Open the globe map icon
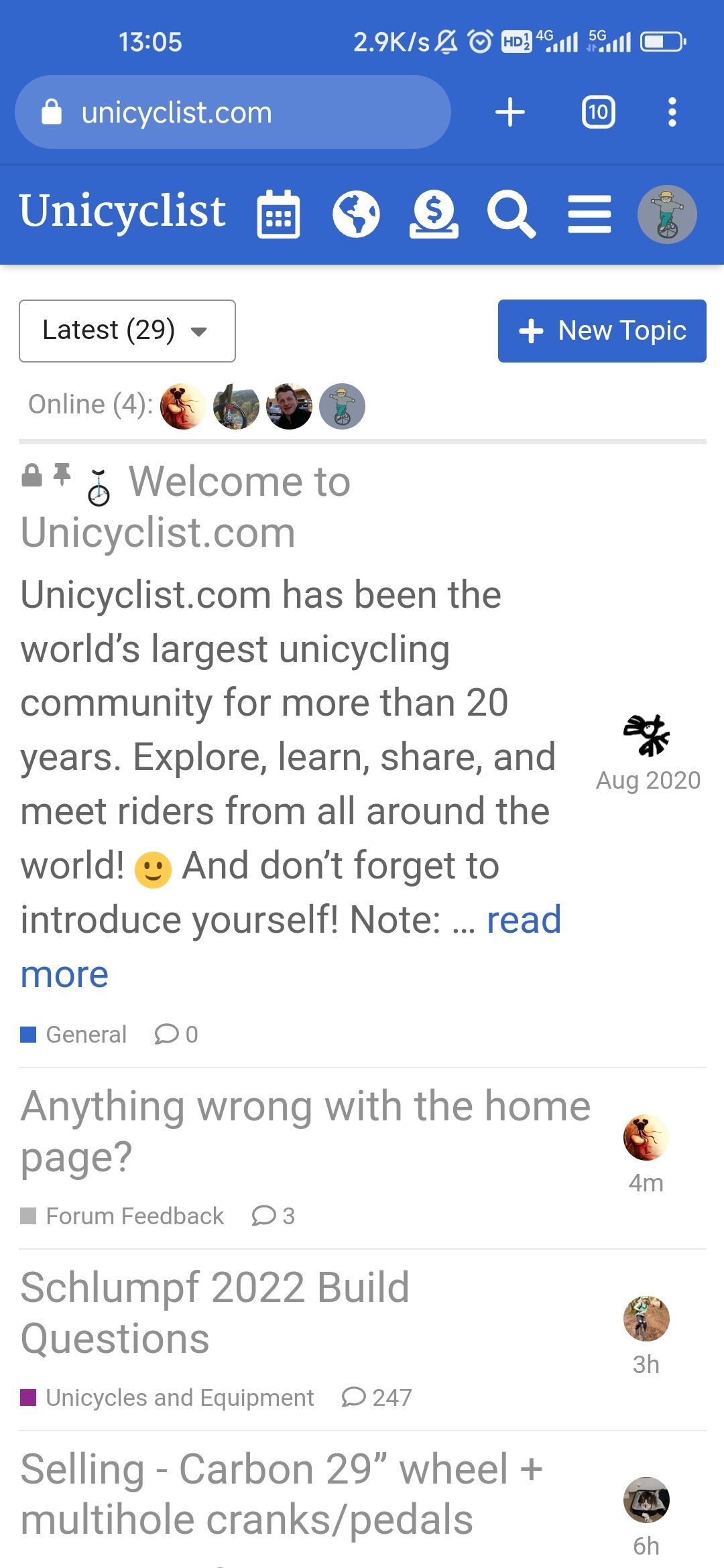The height and width of the screenshot is (1568, 724). pos(356,214)
